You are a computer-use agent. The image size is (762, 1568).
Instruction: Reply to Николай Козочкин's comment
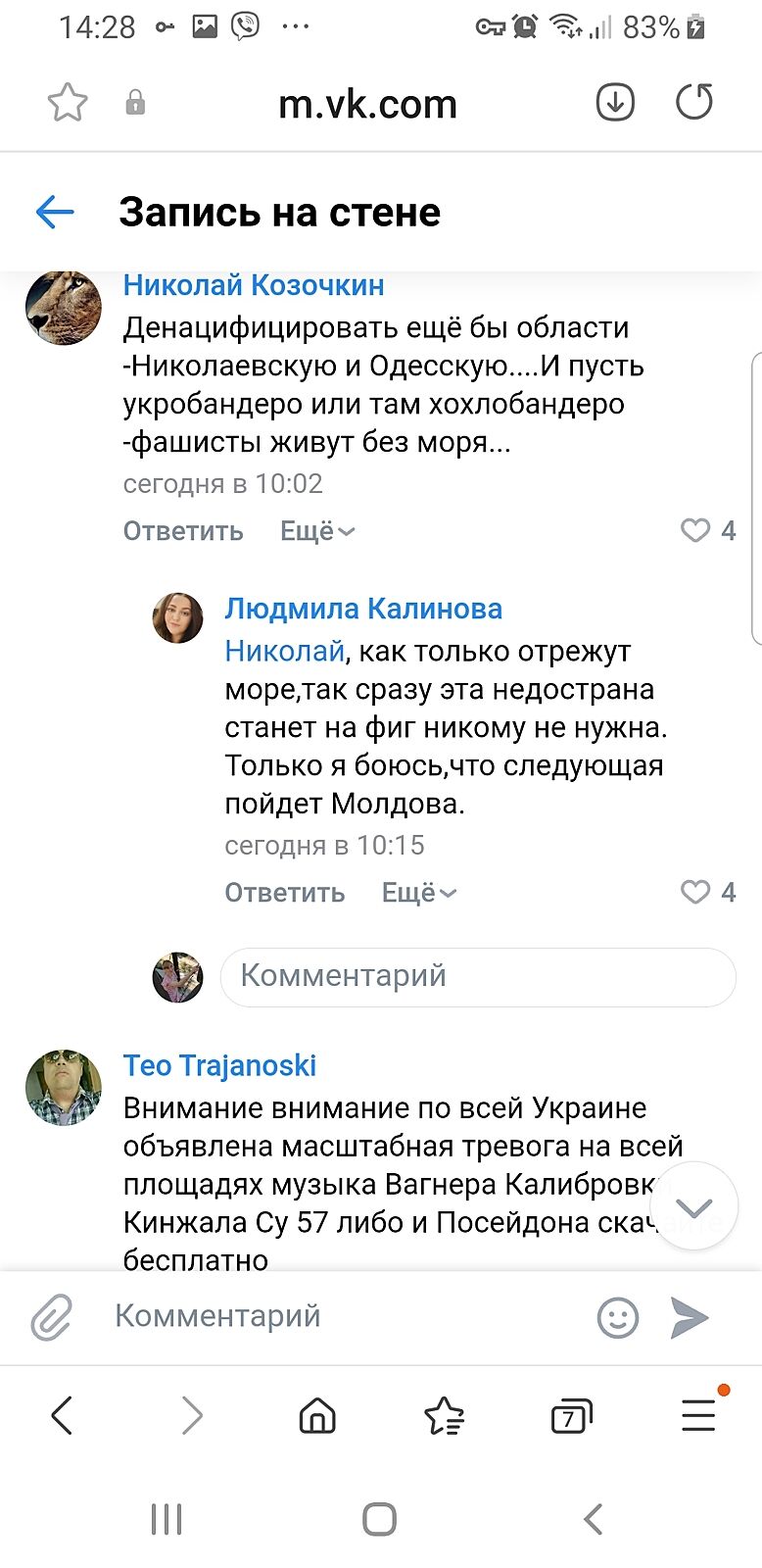tap(183, 531)
